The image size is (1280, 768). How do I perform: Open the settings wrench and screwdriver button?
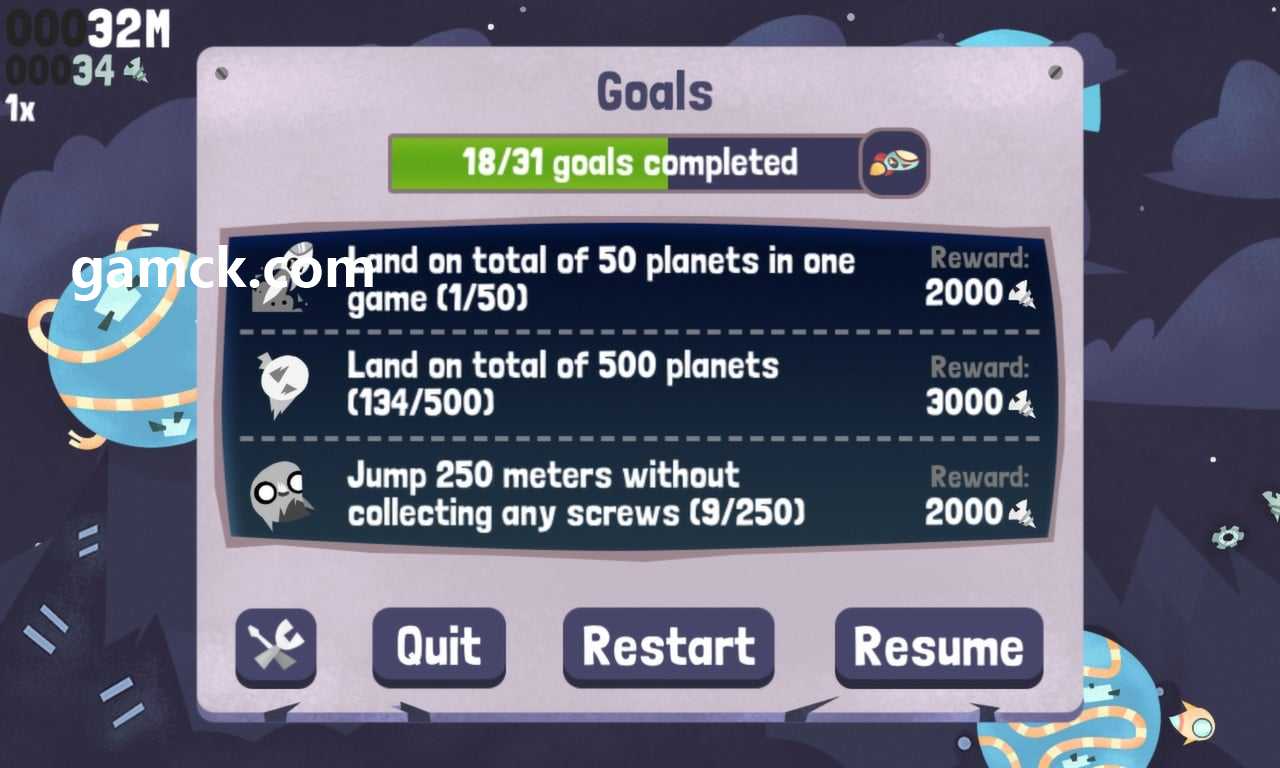(275, 646)
